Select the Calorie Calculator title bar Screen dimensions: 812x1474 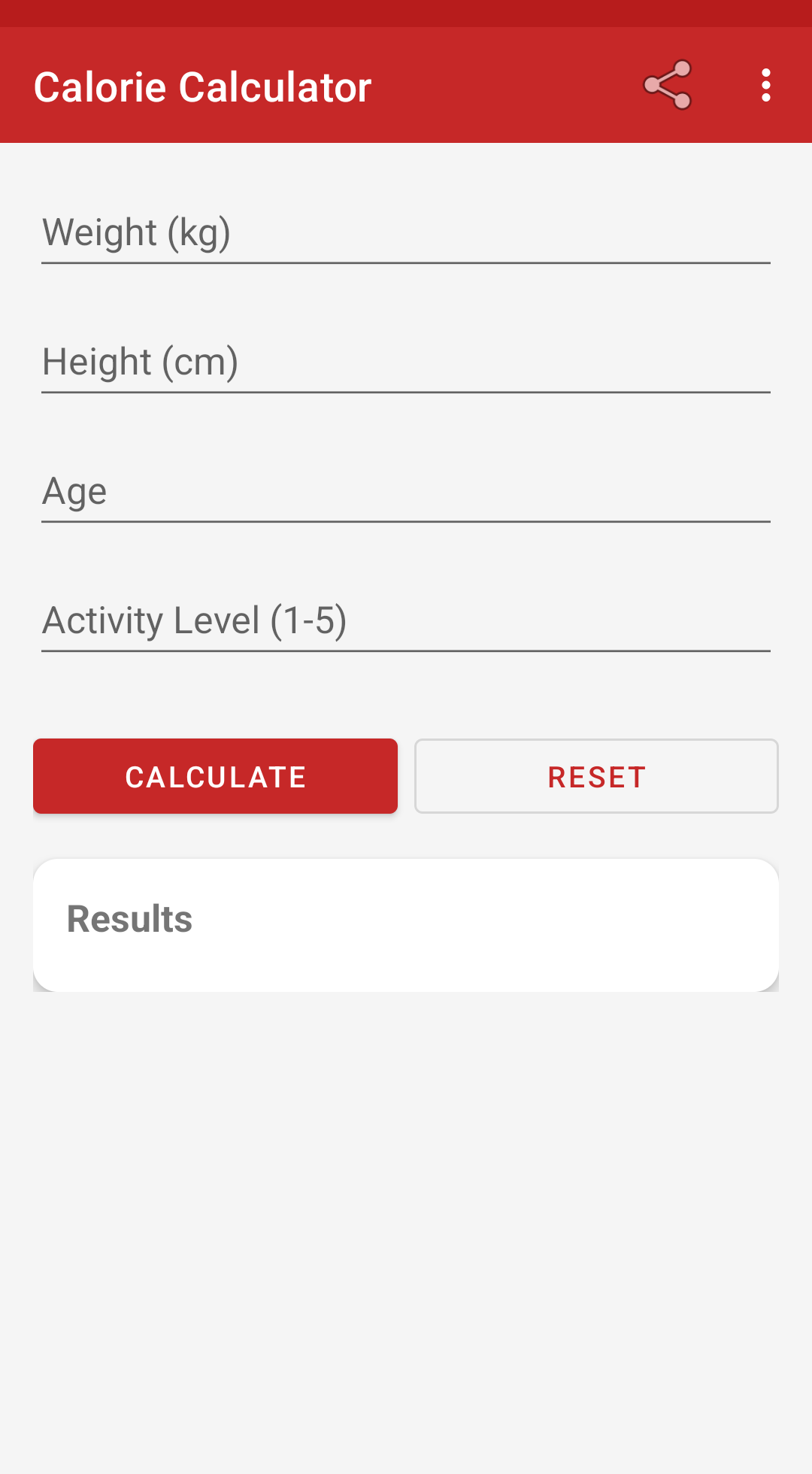201,85
